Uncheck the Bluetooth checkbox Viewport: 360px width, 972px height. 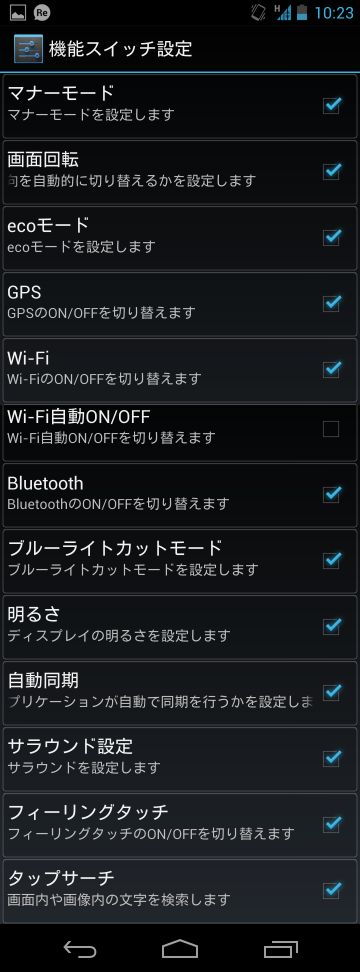pyautogui.click(x=331, y=495)
